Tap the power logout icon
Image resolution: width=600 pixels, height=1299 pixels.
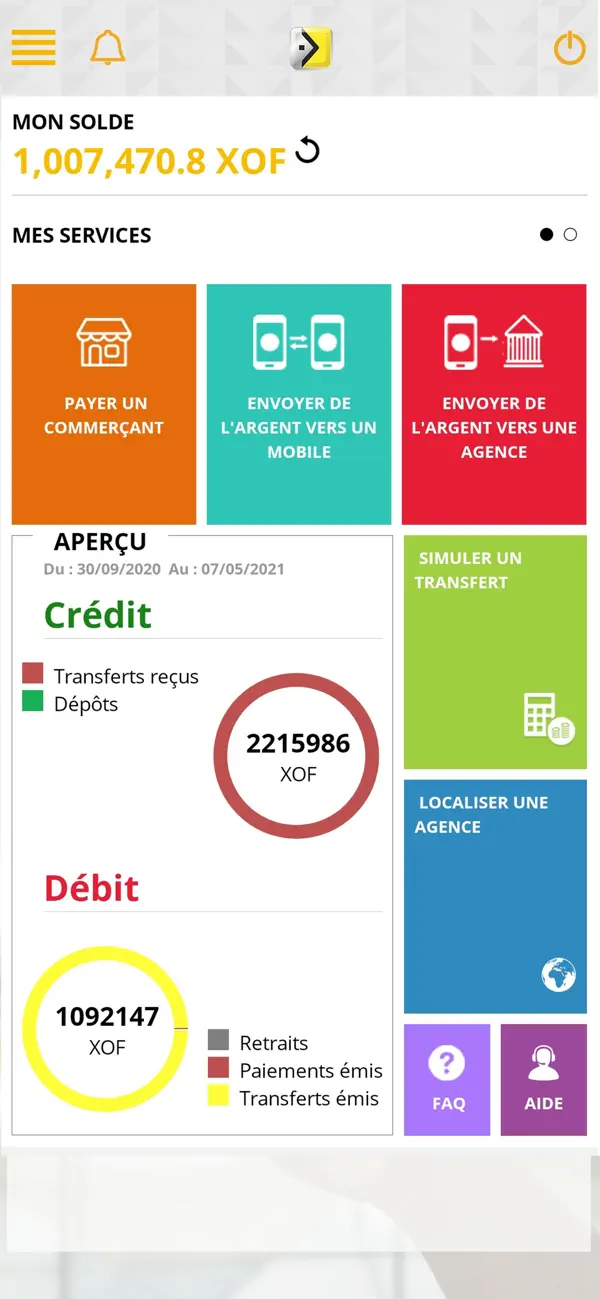point(569,48)
